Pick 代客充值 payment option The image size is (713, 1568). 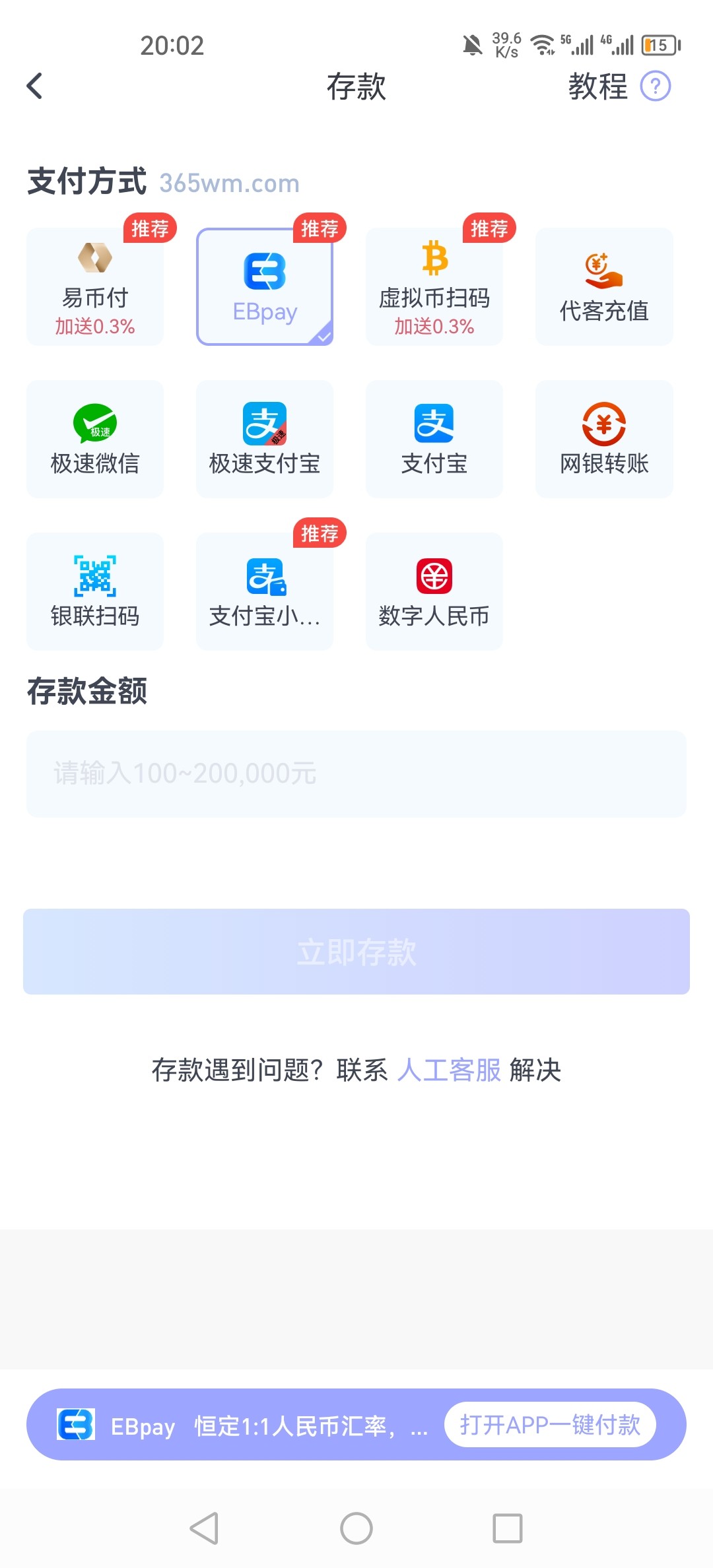click(604, 286)
